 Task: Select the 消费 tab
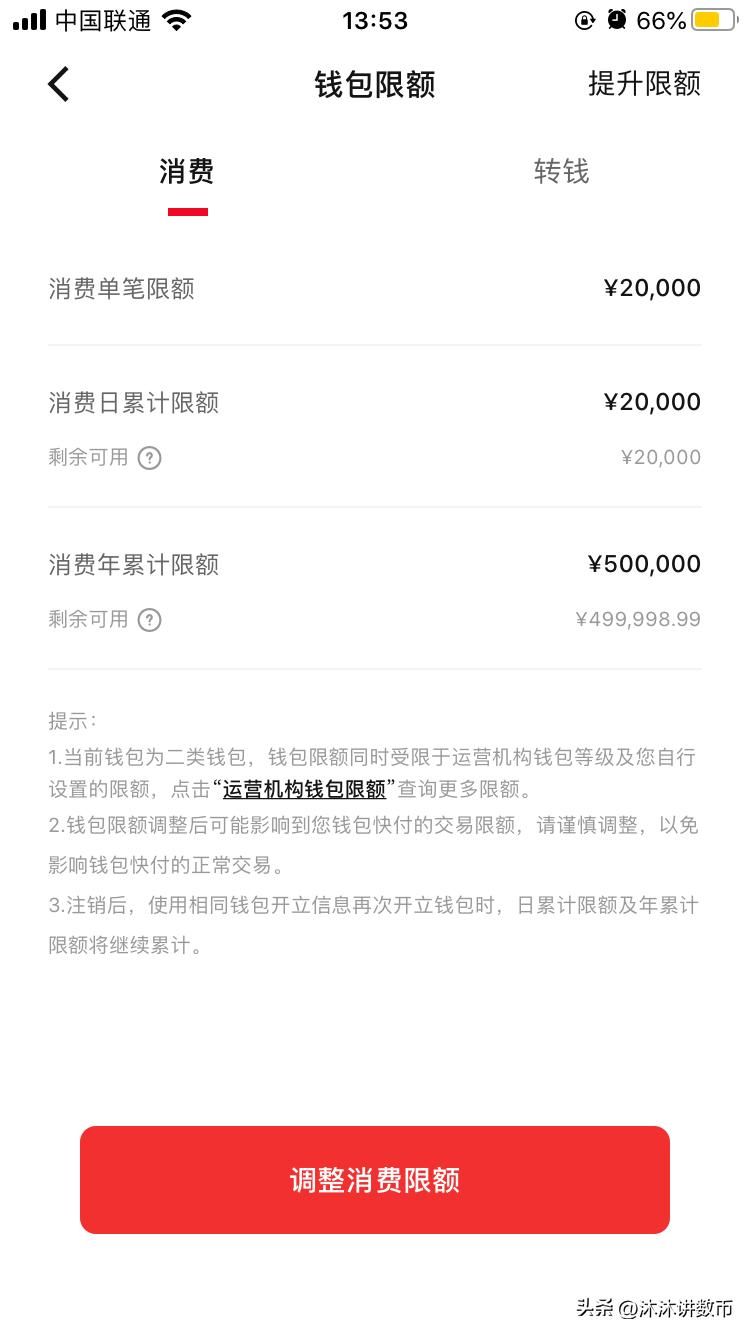click(188, 172)
